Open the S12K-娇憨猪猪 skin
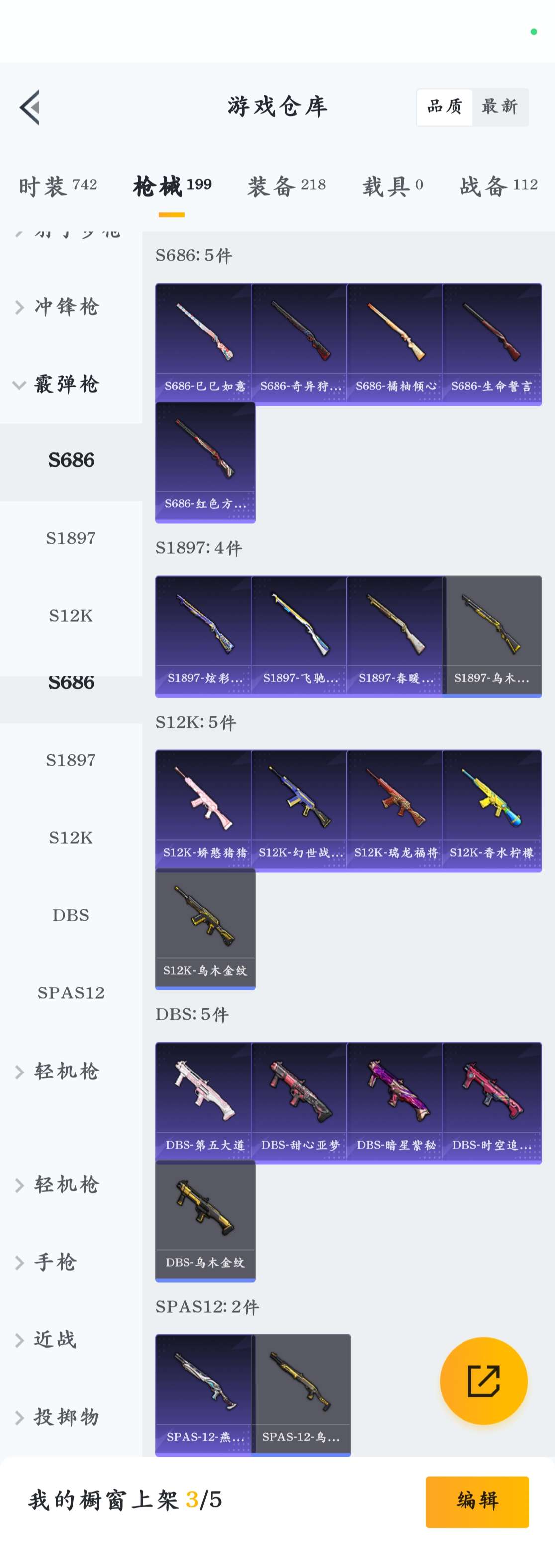 204,809
